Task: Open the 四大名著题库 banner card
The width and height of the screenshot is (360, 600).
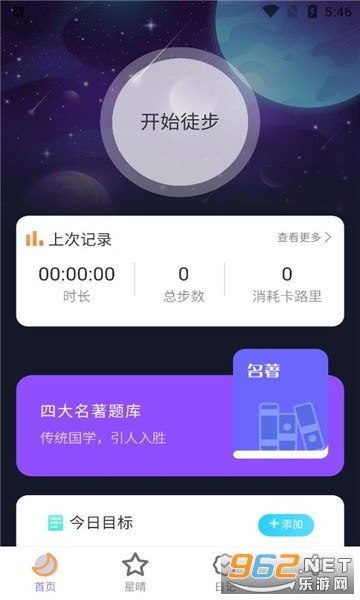Action: pyautogui.click(x=180, y=426)
